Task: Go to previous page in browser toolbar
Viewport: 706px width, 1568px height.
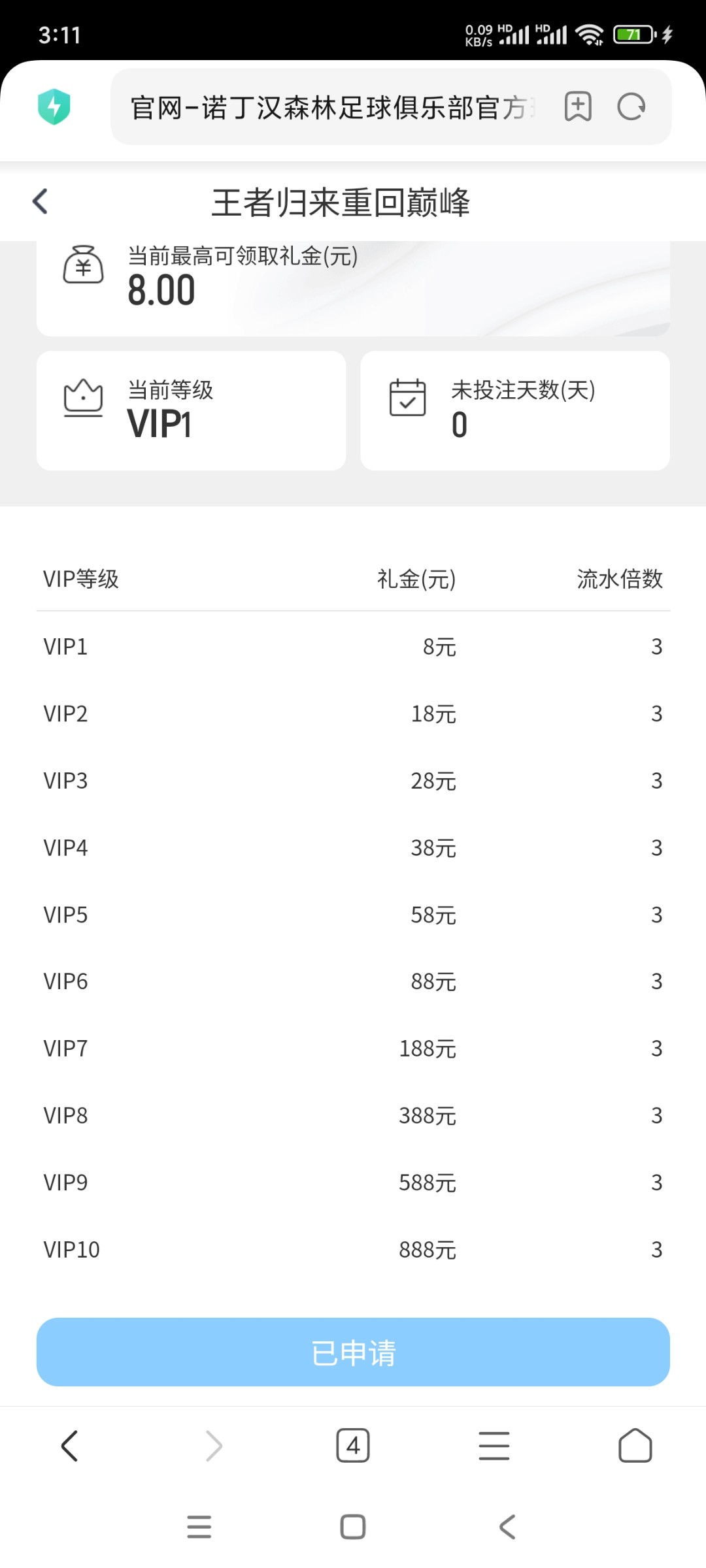Action: [x=70, y=1446]
